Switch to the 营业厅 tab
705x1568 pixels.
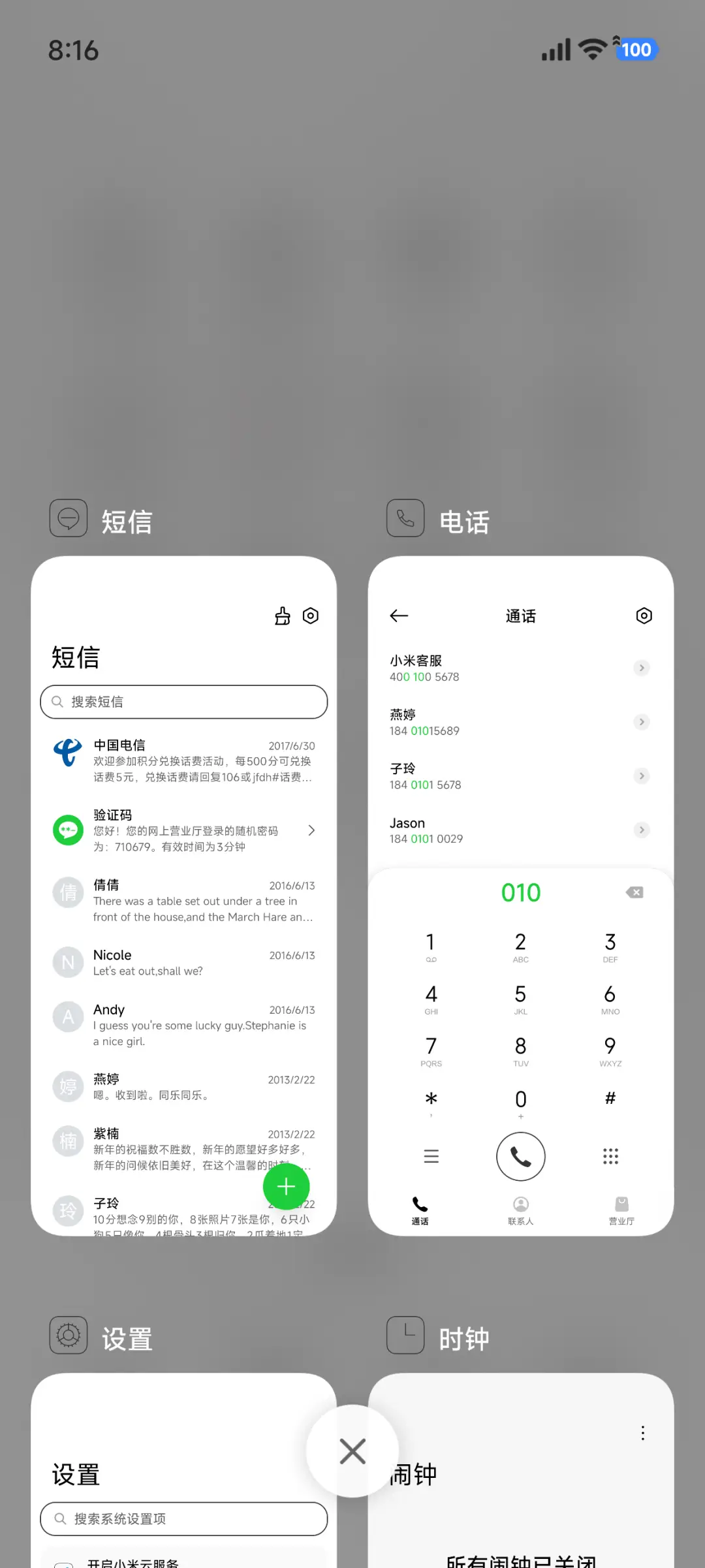tap(621, 1211)
